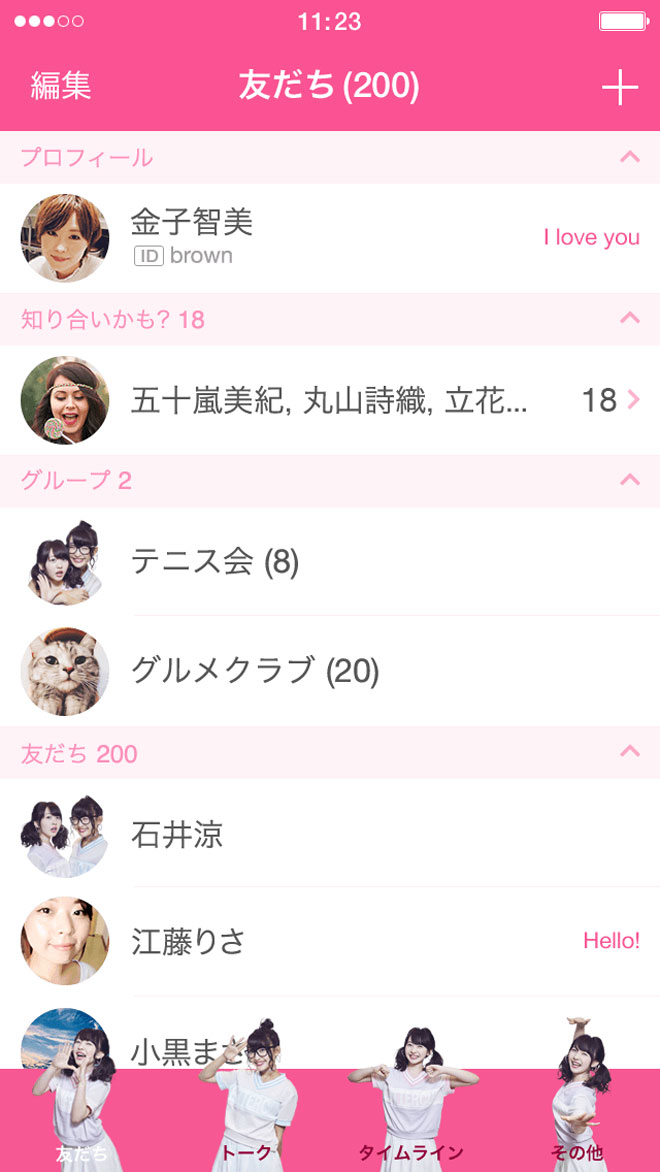Collapse the 友だち 200 list
660x1172 pixels.
629,752
